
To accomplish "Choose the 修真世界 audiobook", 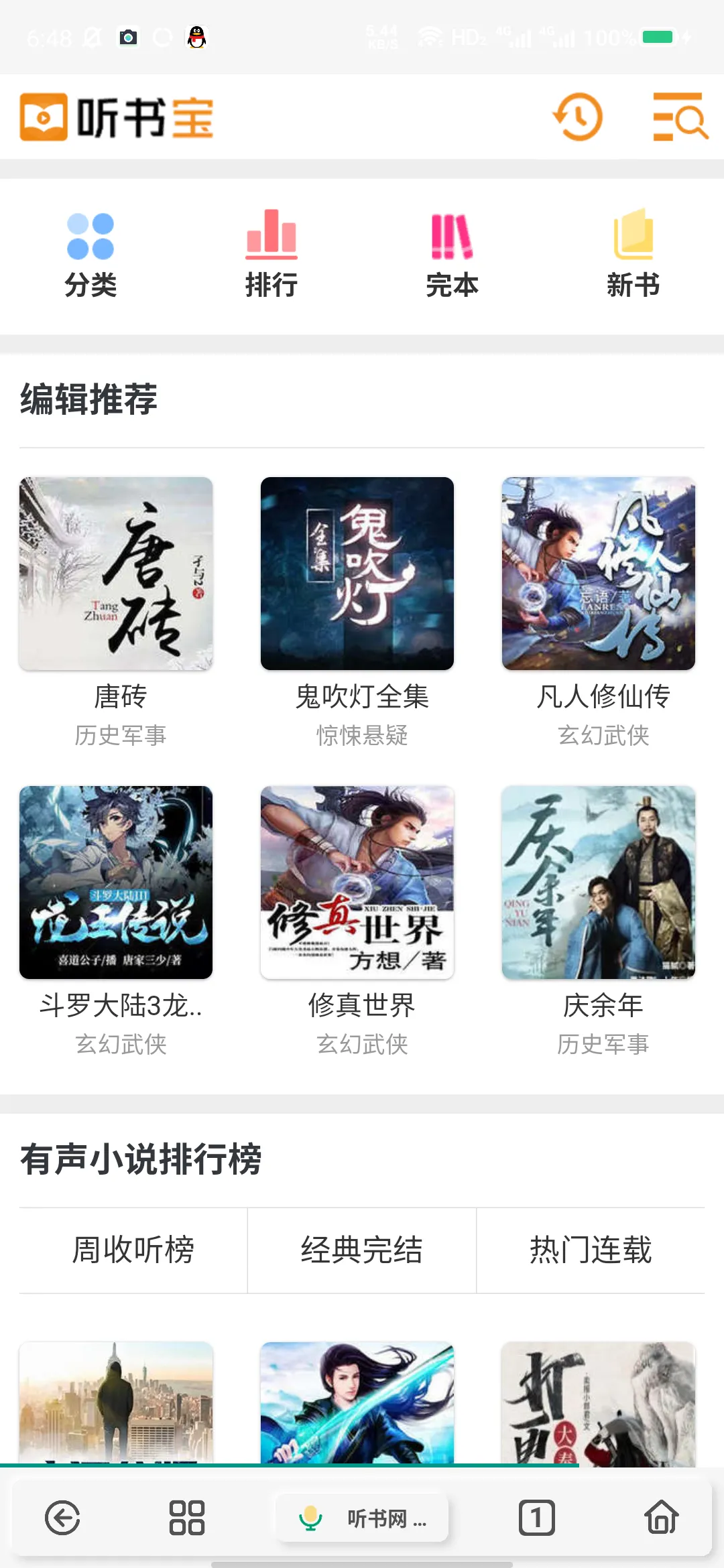I will point(357,883).
